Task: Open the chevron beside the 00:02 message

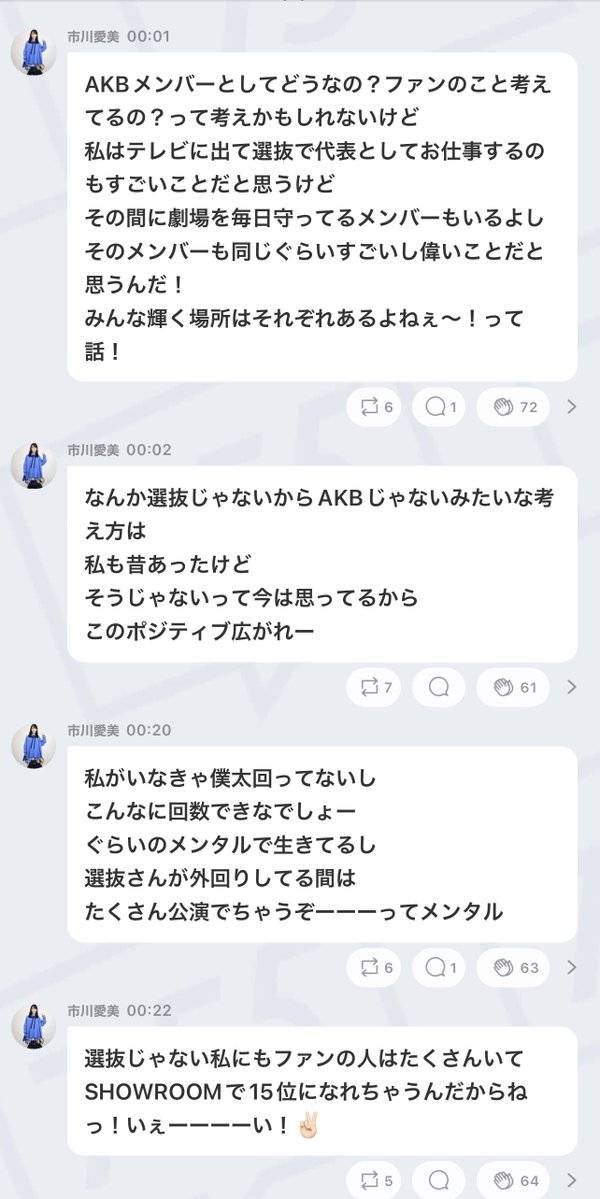Action: (572, 687)
